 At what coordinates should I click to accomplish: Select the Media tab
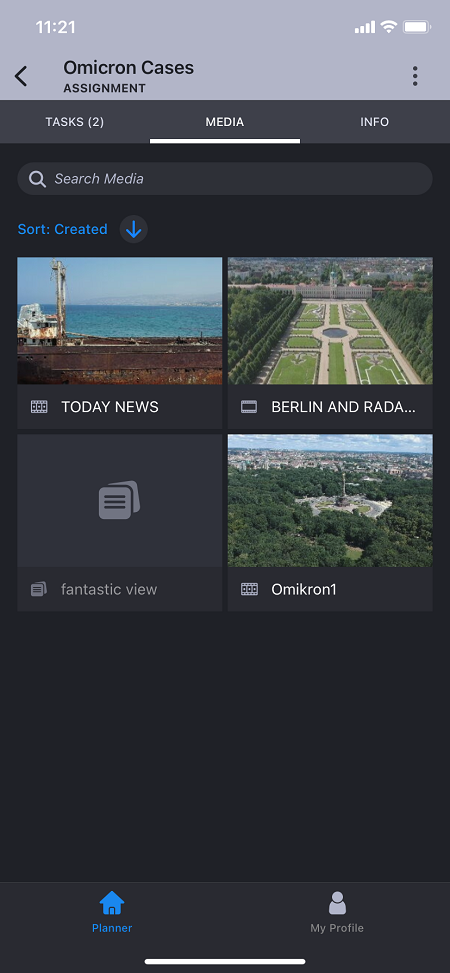pos(225,122)
